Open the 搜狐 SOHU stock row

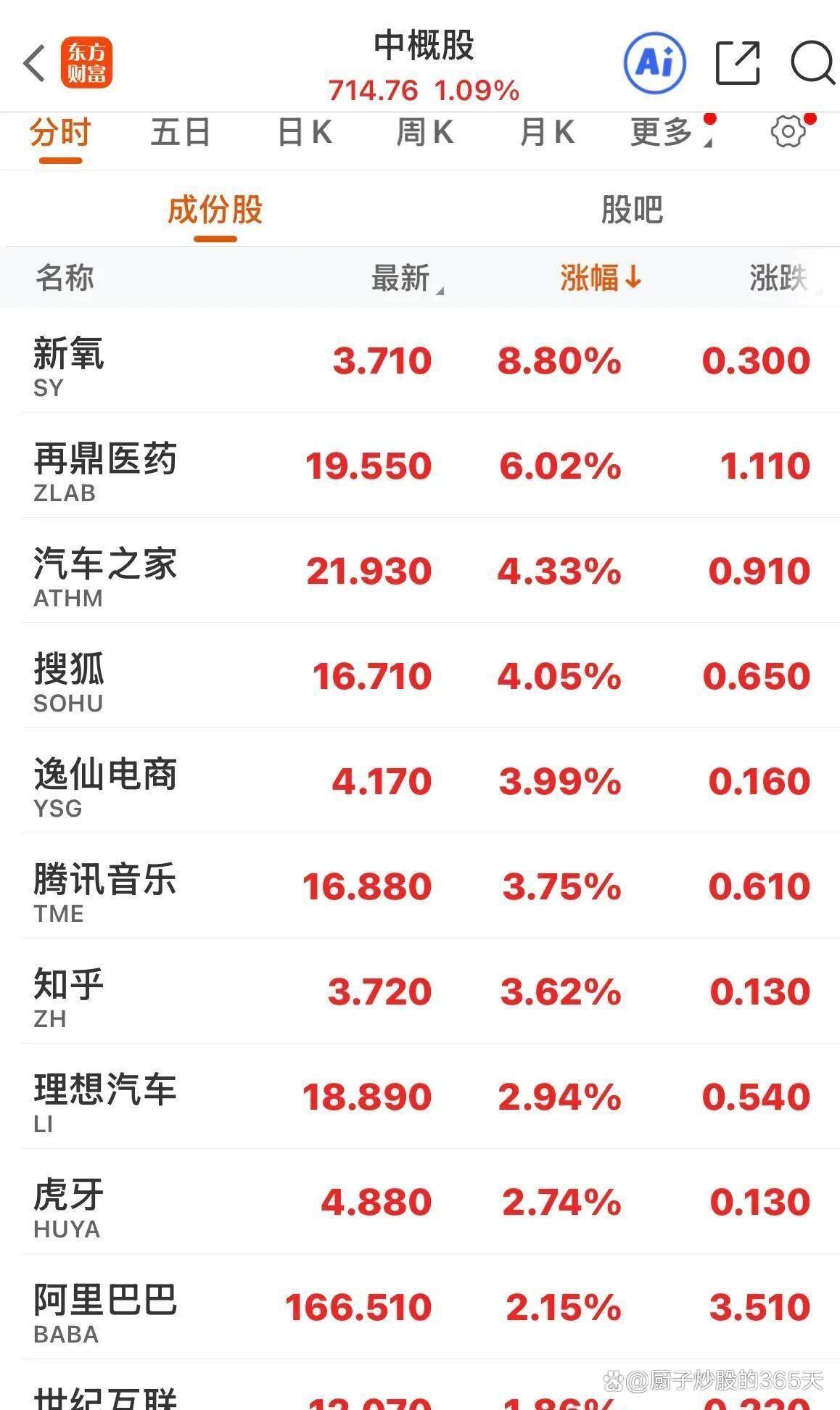421,677
